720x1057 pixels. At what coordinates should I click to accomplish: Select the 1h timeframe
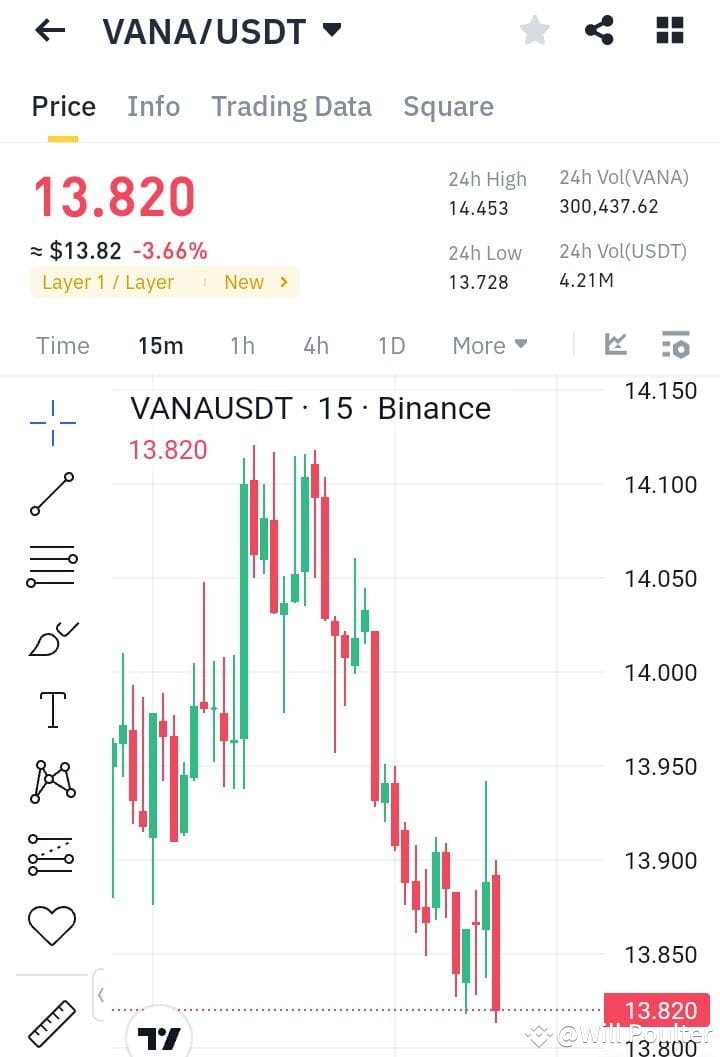242,345
